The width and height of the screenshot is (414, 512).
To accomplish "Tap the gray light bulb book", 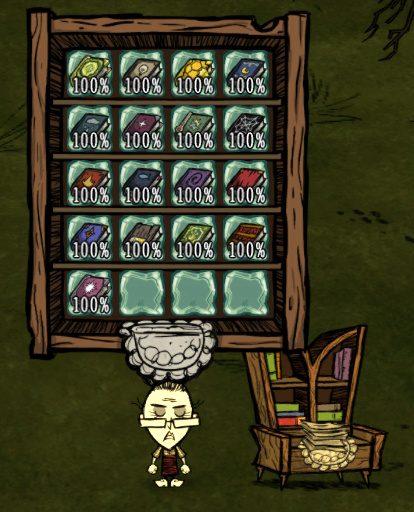I will 142,74.
